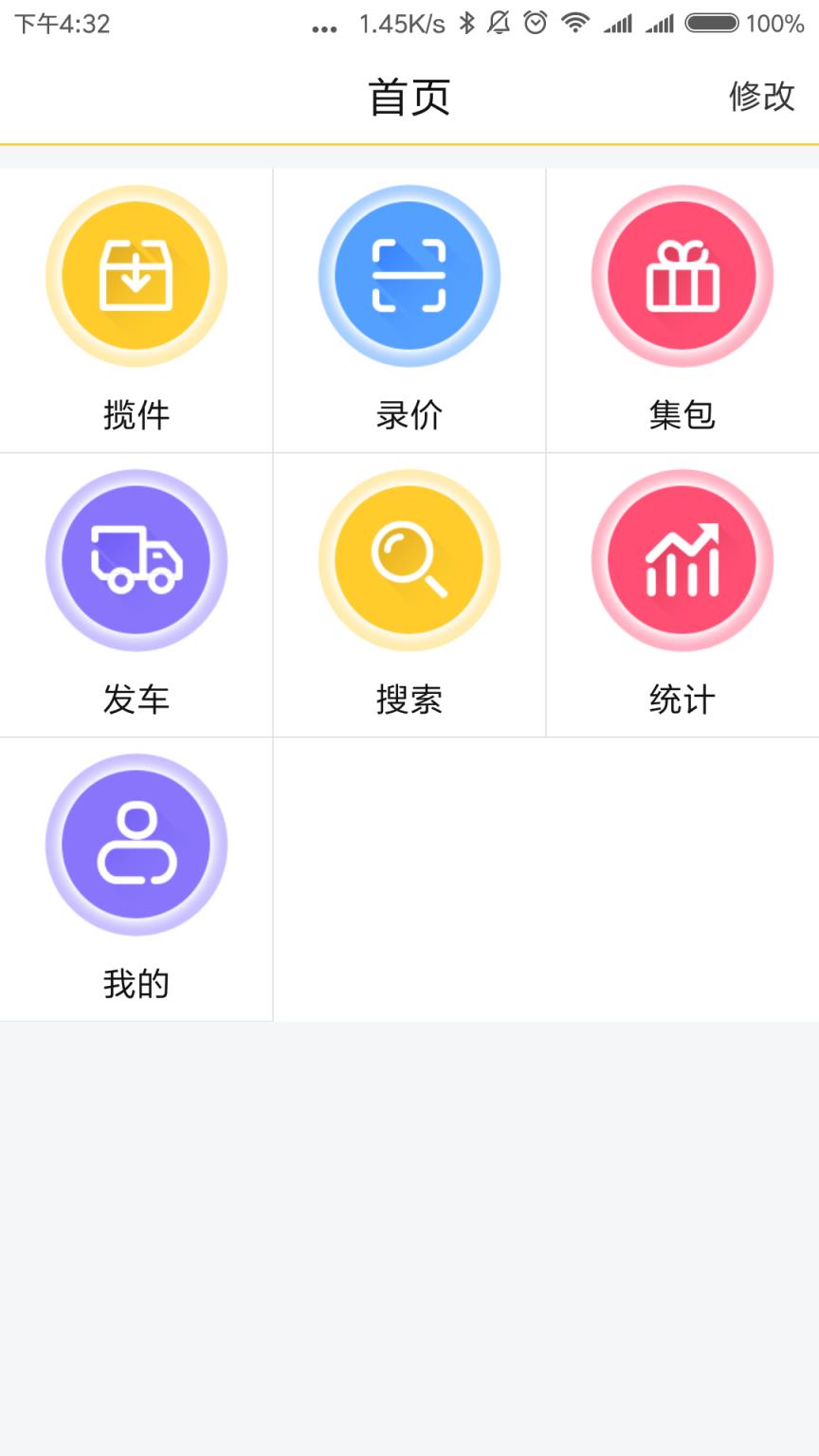Select the 首页 title label
This screenshot has width=819, height=1456.
[409, 96]
